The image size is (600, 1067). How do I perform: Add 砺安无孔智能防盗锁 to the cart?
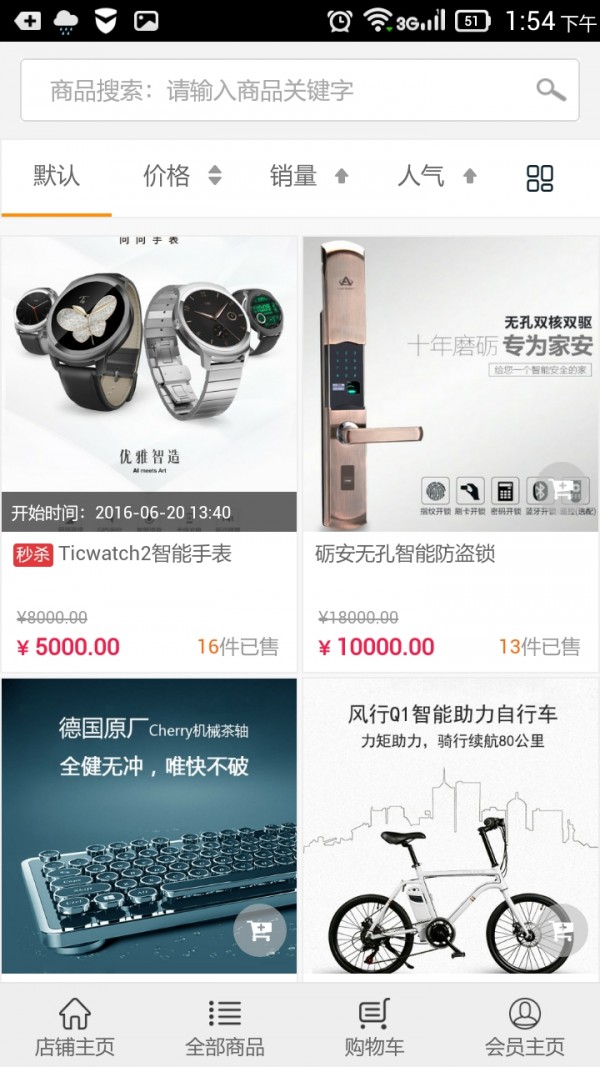[562, 489]
